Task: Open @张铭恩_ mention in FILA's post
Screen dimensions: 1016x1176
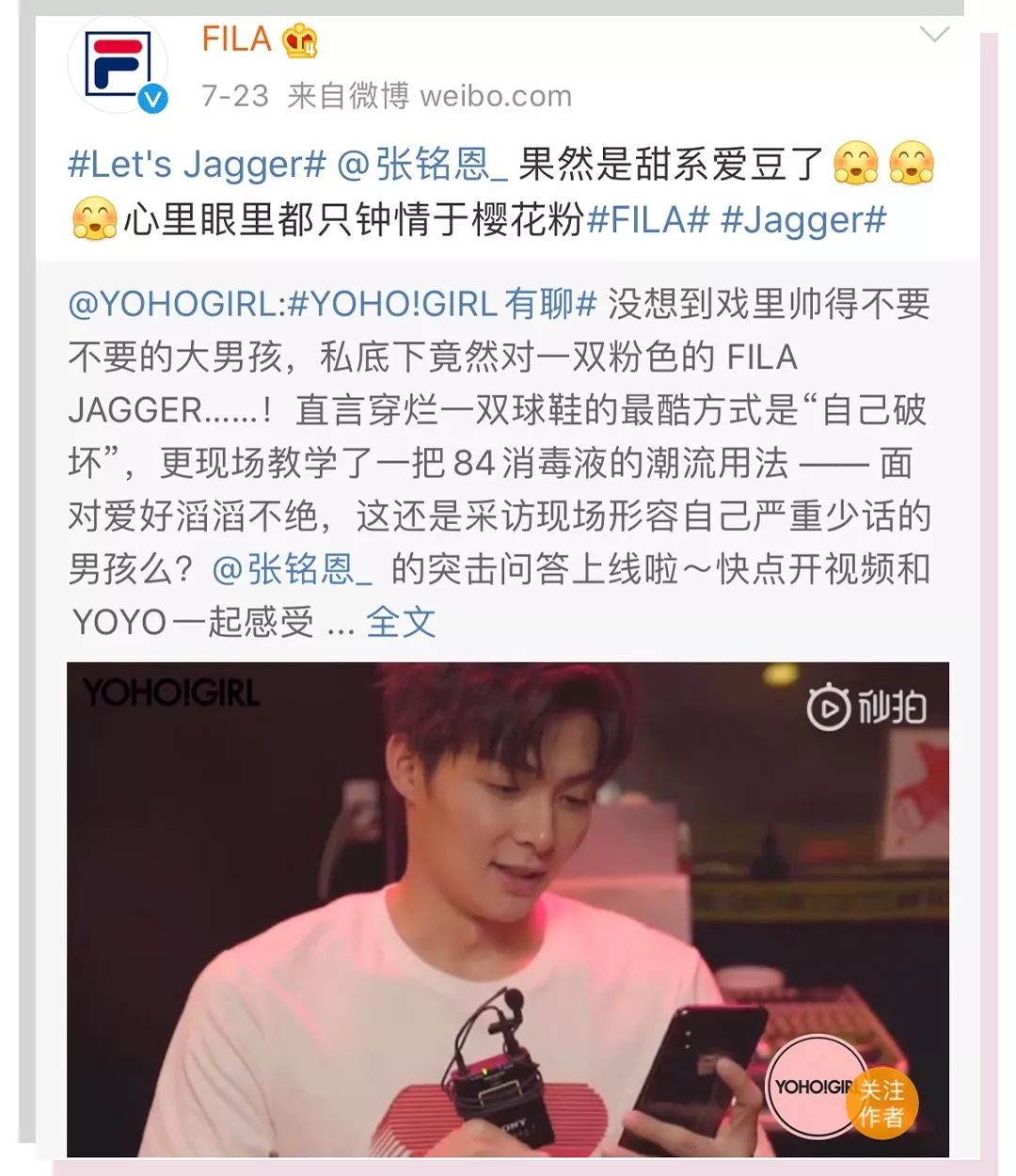Action: (422, 165)
